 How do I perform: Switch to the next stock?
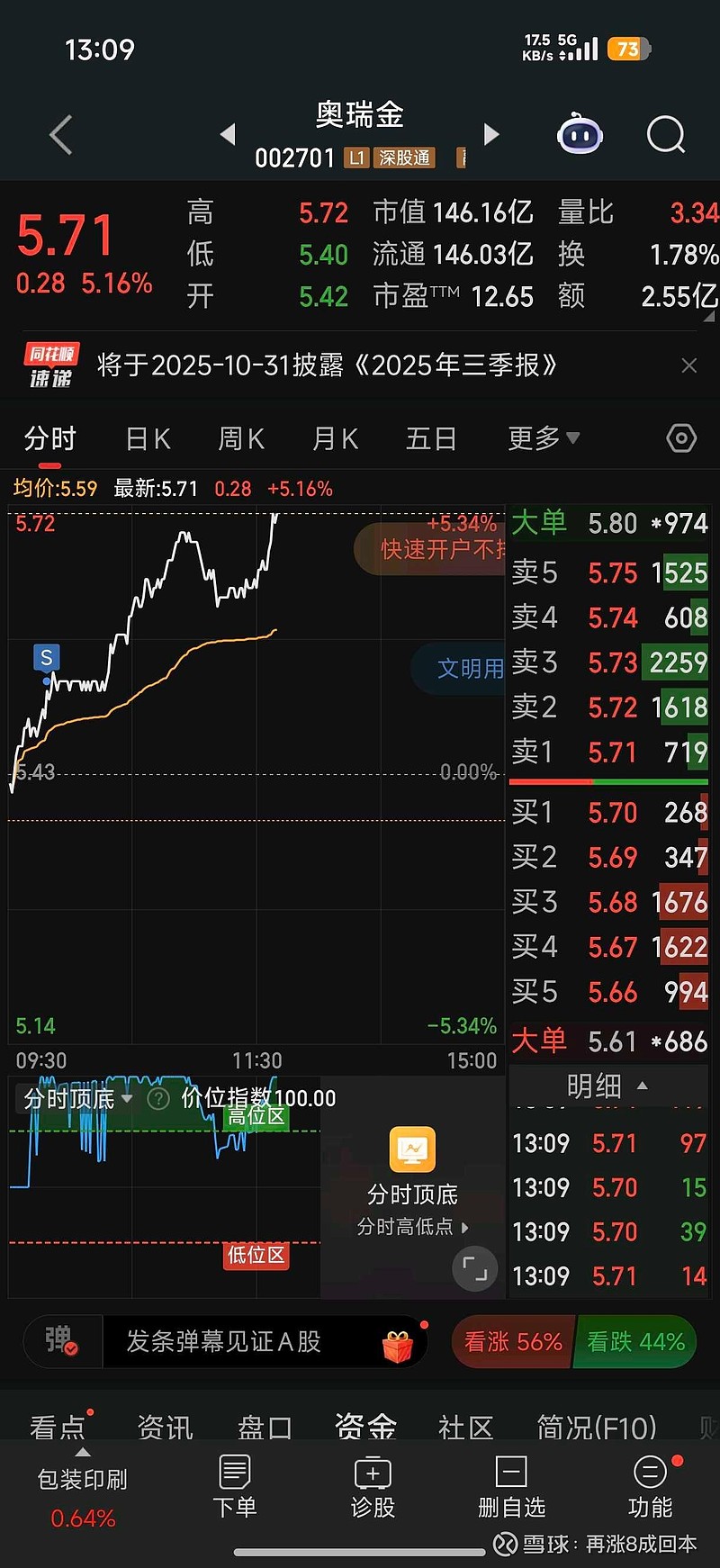click(x=490, y=134)
